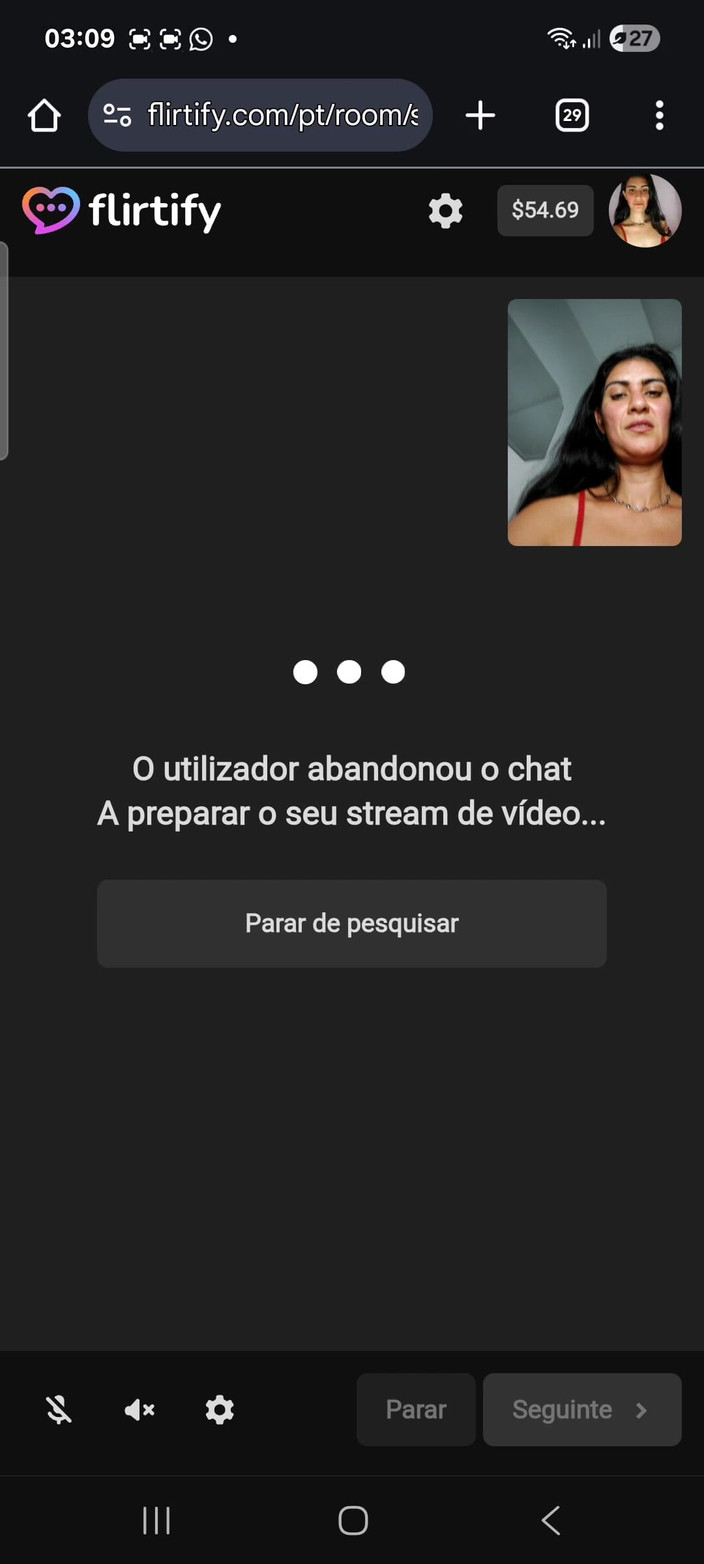The image size is (704, 1564).
Task: Tap Parar de pesquisar button
Action: click(351, 923)
